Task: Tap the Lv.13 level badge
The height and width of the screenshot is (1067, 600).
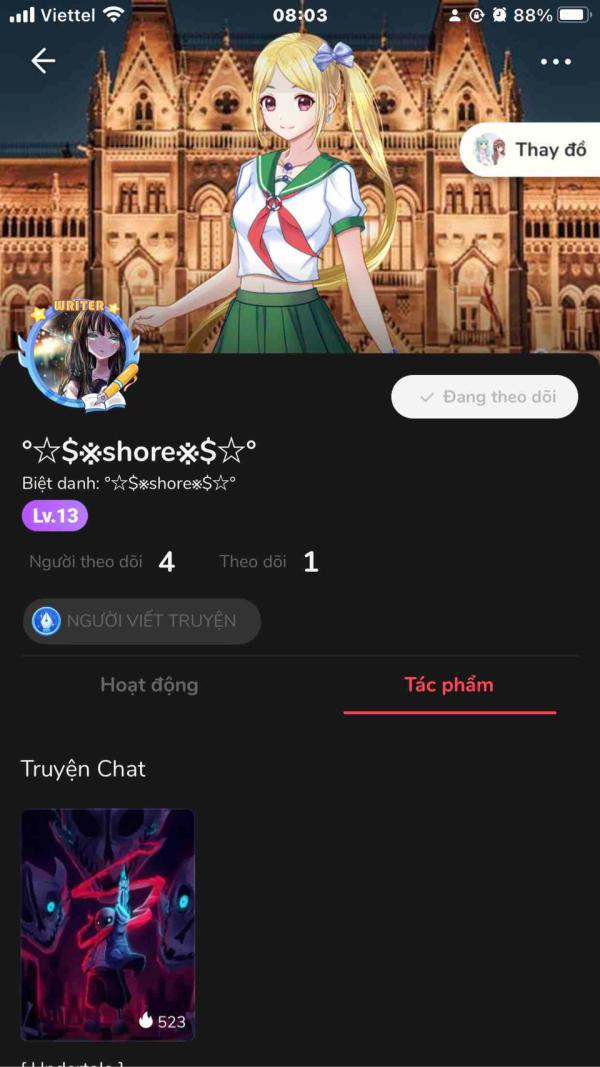Action: pos(55,516)
